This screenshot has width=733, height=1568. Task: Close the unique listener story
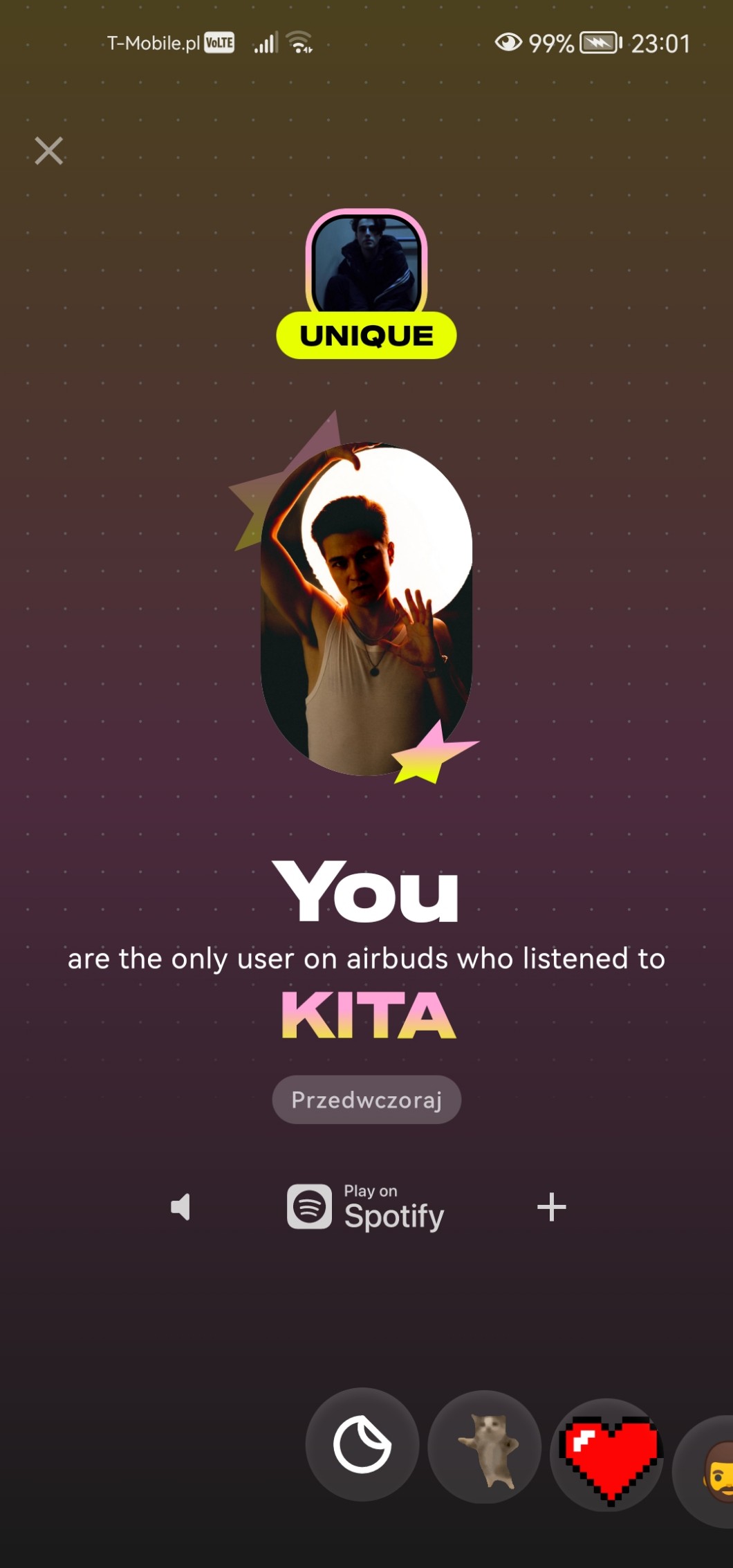pyautogui.click(x=48, y=151)
